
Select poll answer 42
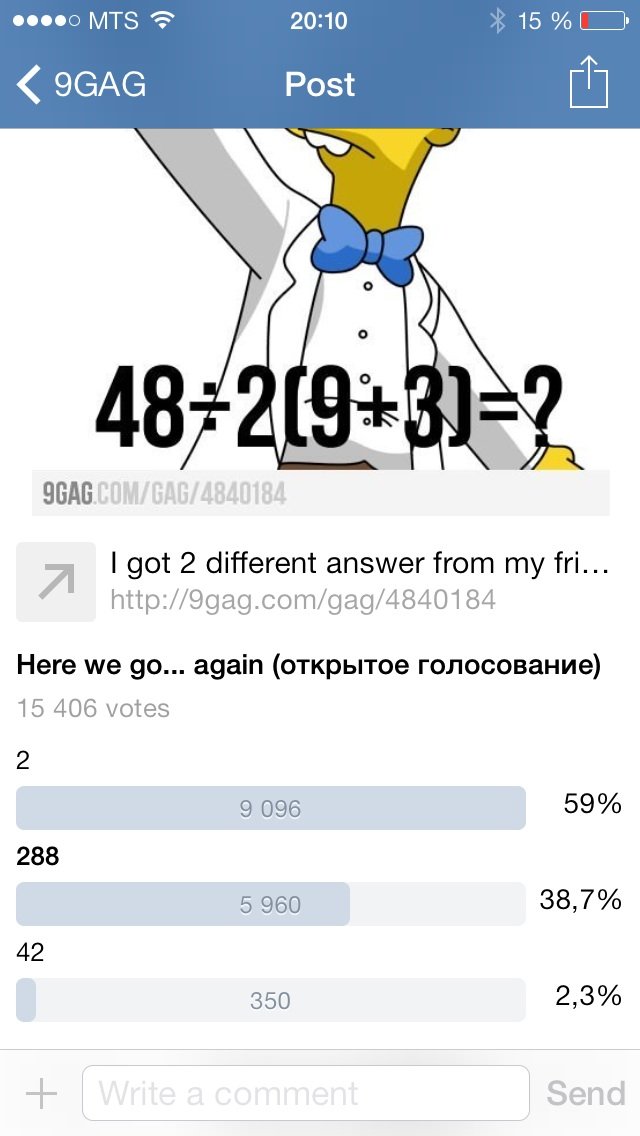(x=270, y=1000)
